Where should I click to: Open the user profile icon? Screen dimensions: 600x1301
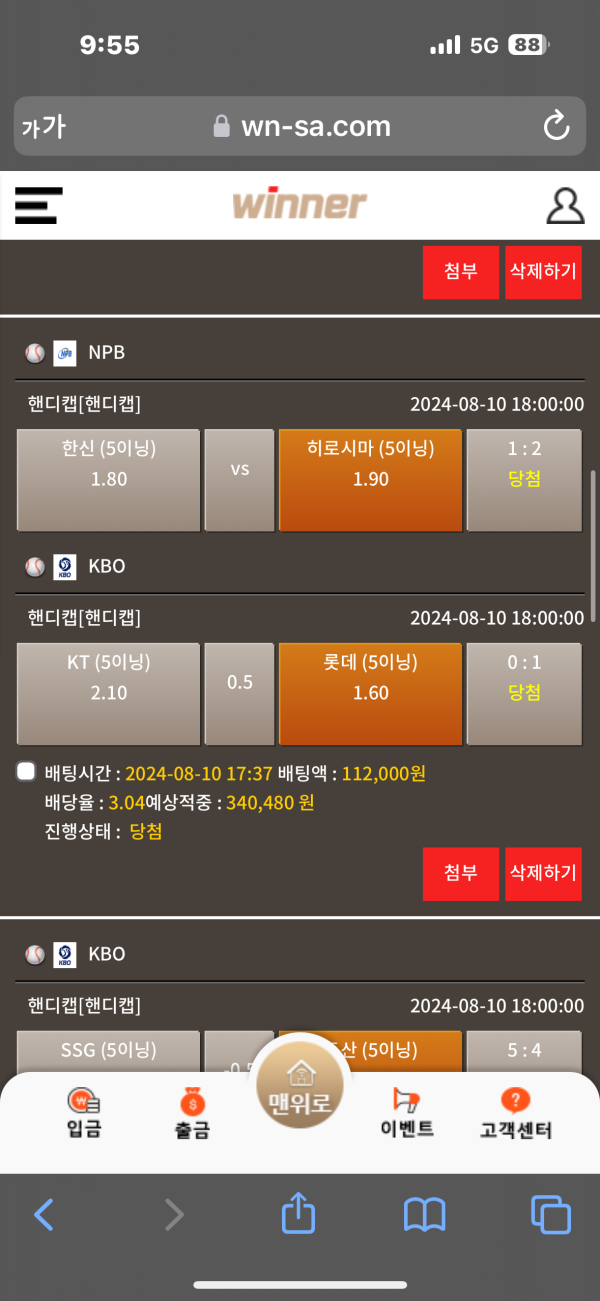point(564,205)
